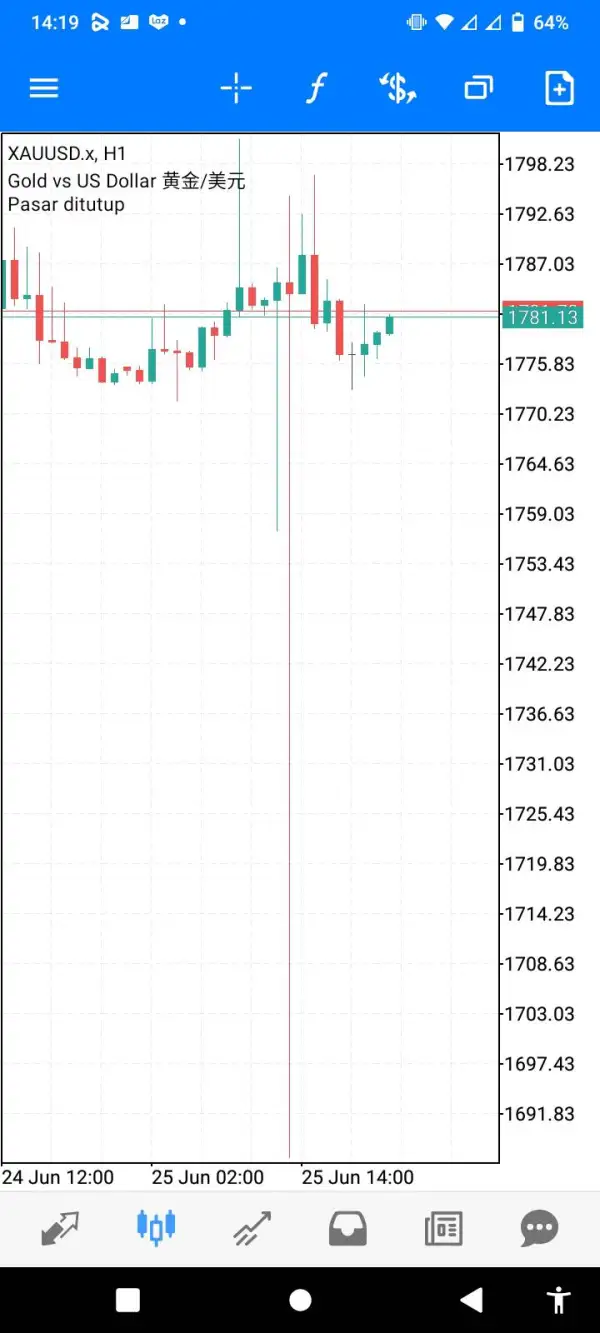
Task: Open the symbol selection dollar icon
Action: (x=398, y=88)
